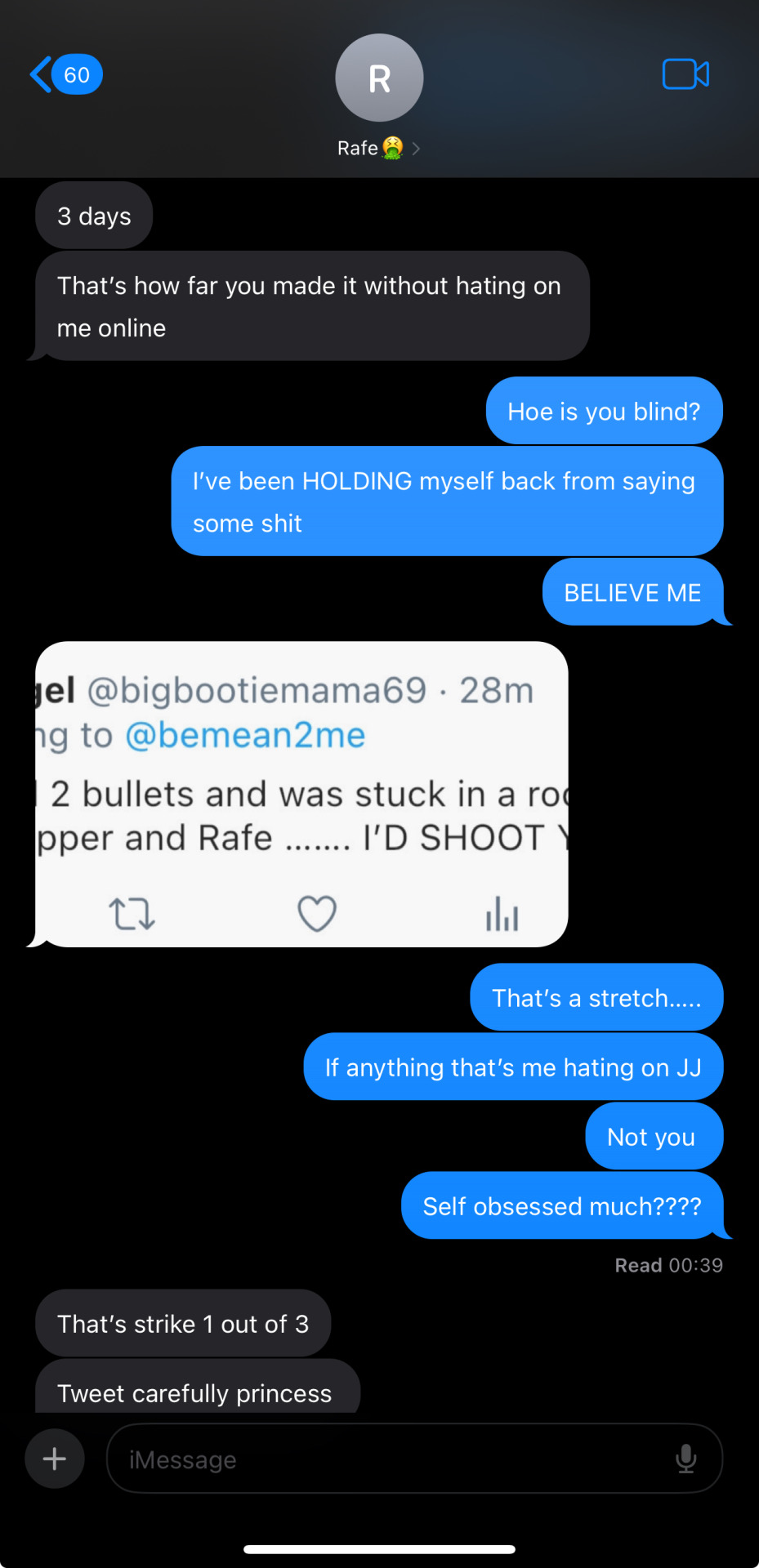Open the plus attachments menu

pyautogui.click(x=55, y=1459)
